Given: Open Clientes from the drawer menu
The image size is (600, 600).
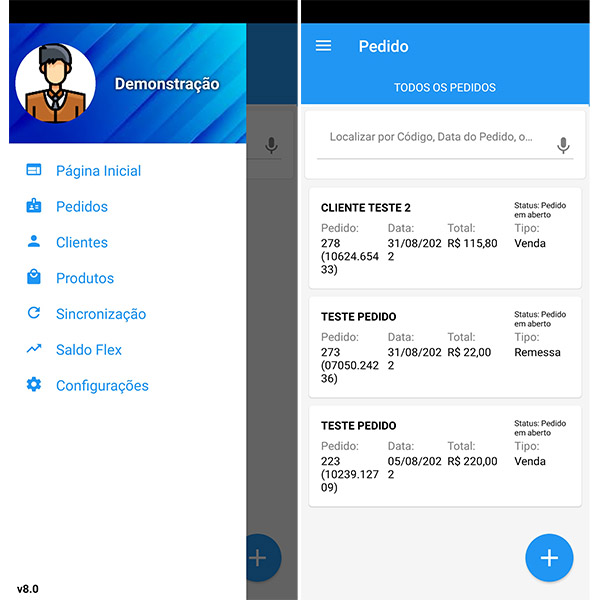Looking at the screenshot, I should point(82,243).
